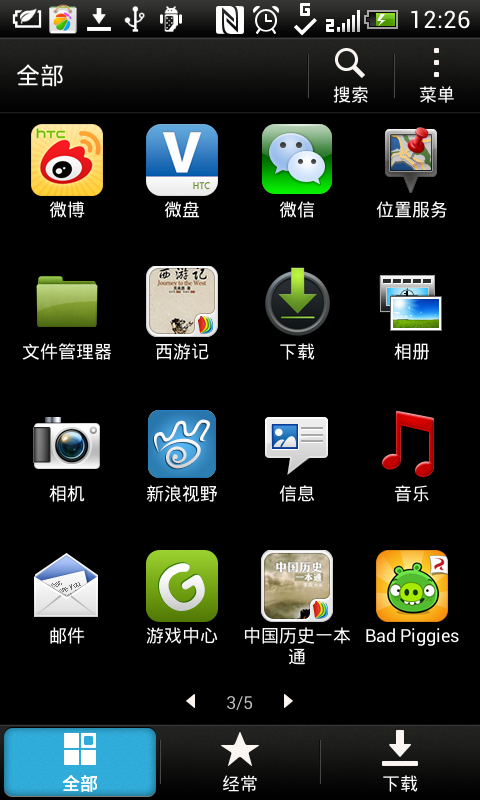480x800 pixels.
Task: Launch 微信 WeChat
Action: (297, 172)
